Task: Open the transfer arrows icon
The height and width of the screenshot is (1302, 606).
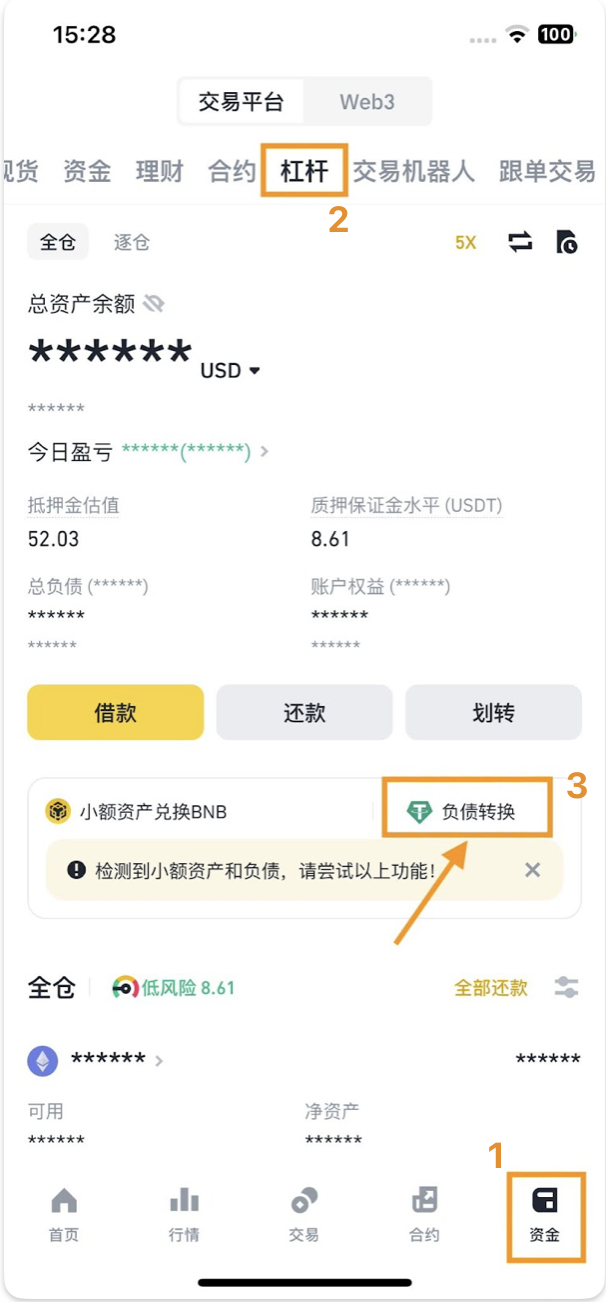Action: [x=520, y=242]
